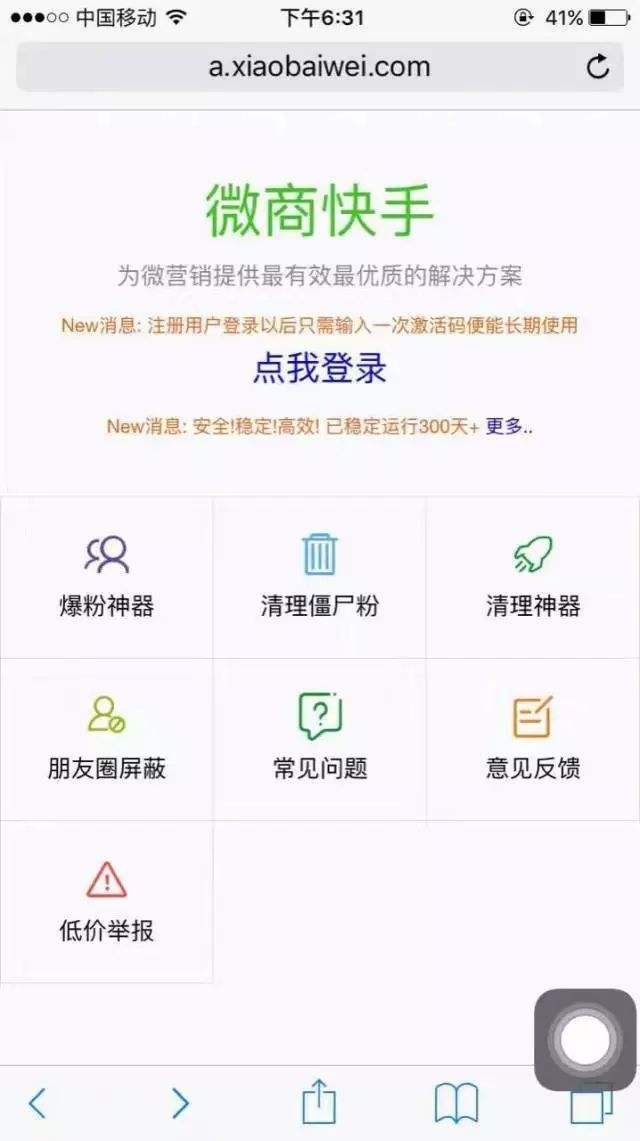Image resolution: width=640 pixels, height=1141 pixels.
Task: Open 意见反馈
Action: click(x=533, y=740)
